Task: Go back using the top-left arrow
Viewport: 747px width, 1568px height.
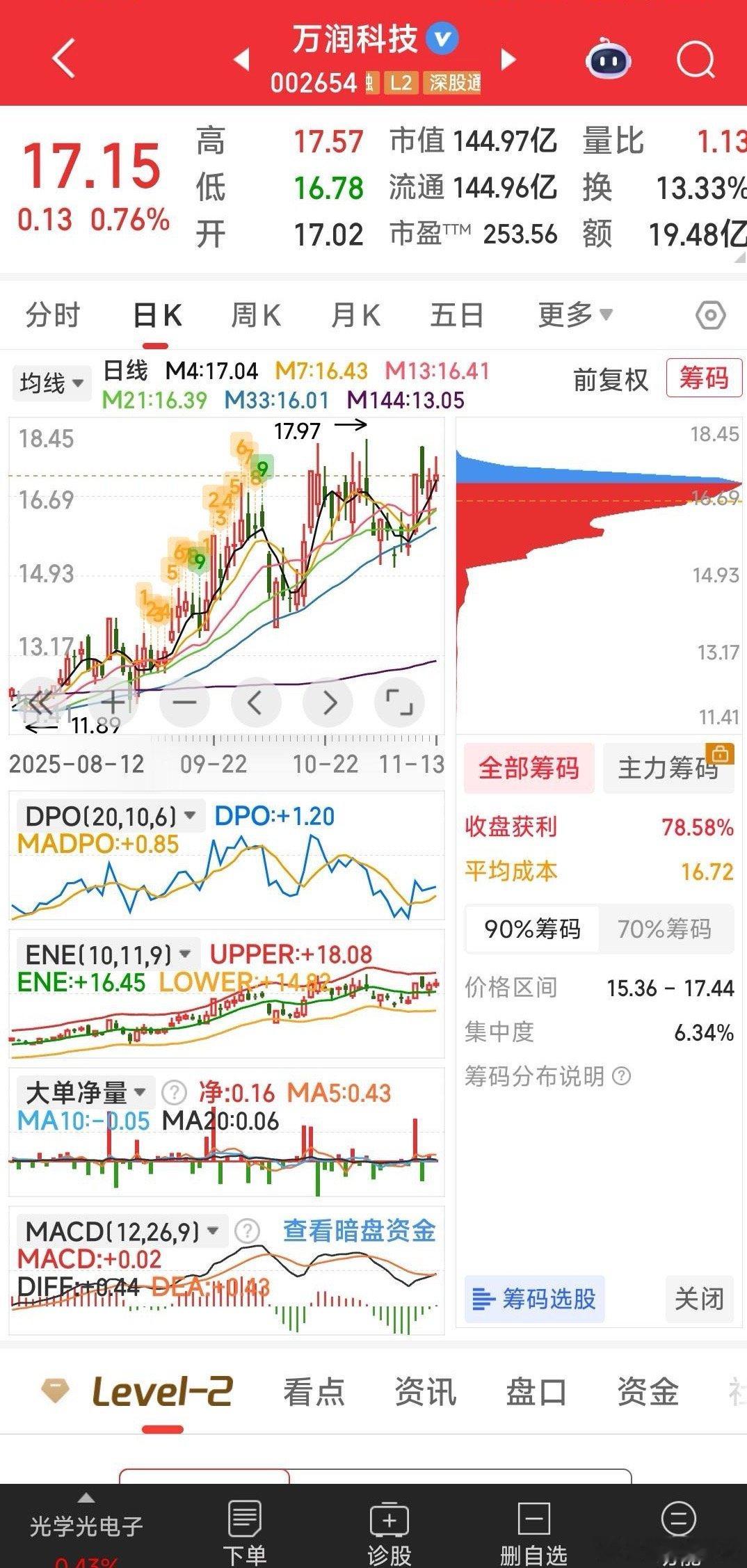Action: pyautogui.click(x=64, y=58)
